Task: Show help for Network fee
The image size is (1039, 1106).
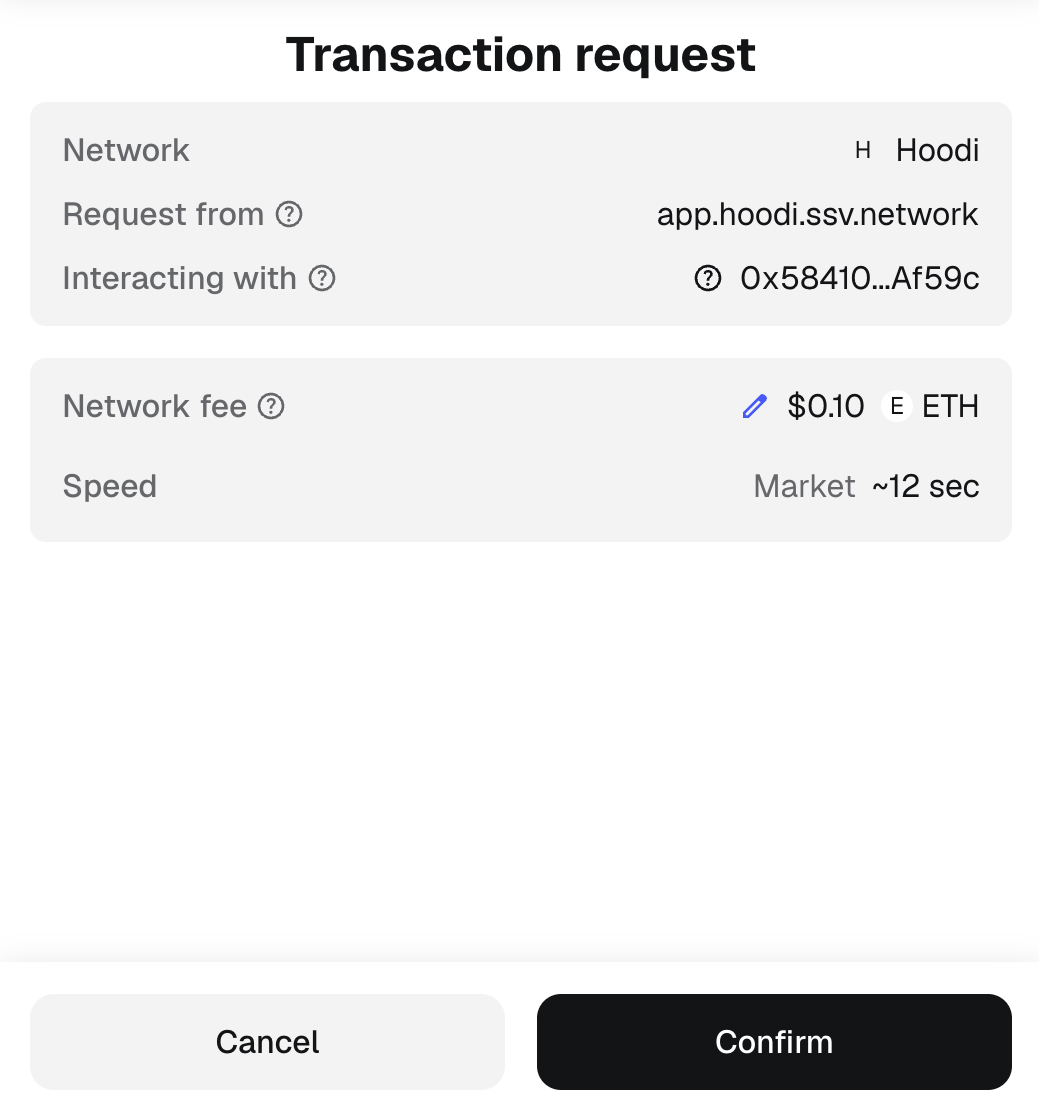Action: pos(272,406)
